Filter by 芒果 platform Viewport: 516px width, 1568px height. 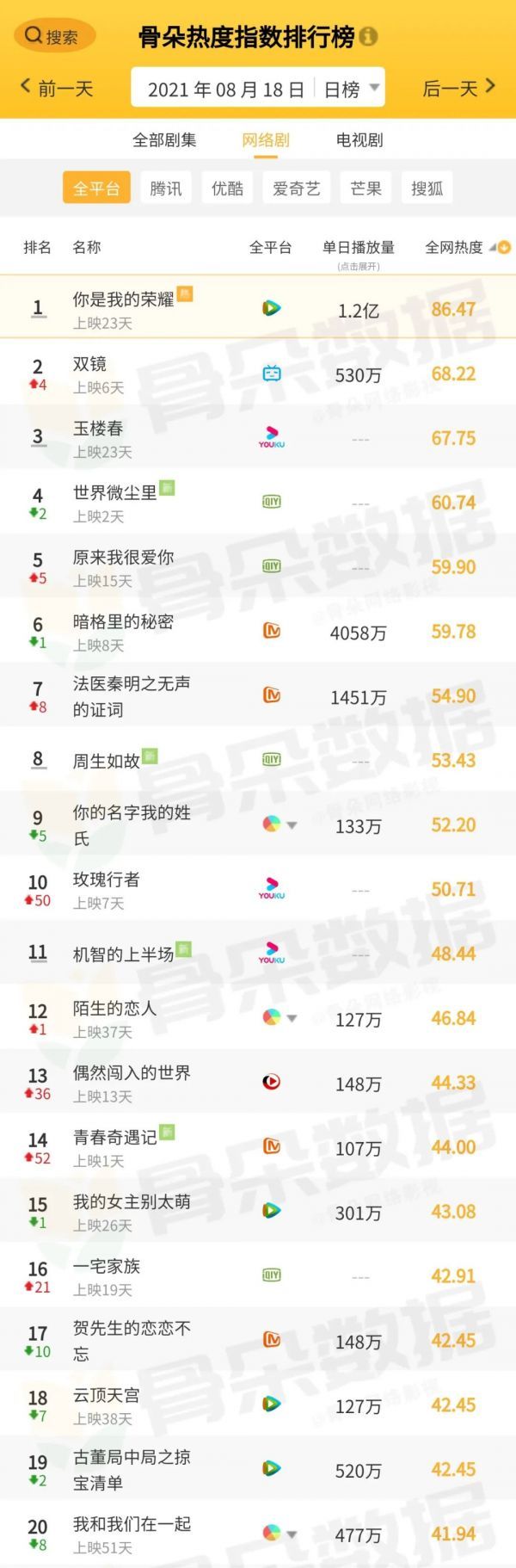(x=365, y=188)
